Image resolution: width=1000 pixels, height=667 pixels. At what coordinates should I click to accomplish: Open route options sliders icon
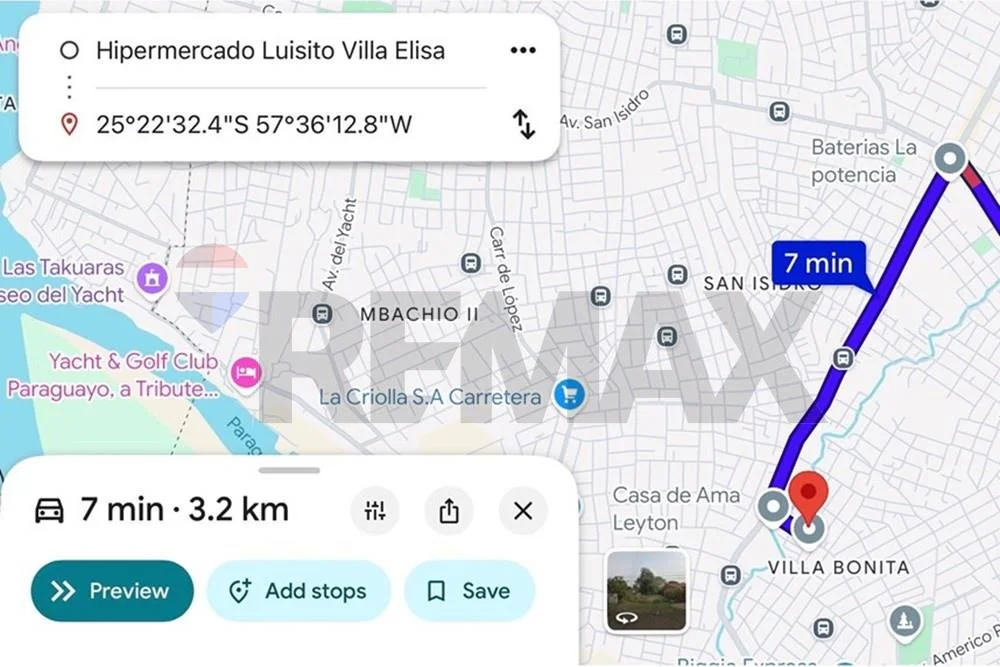(375, 511)
